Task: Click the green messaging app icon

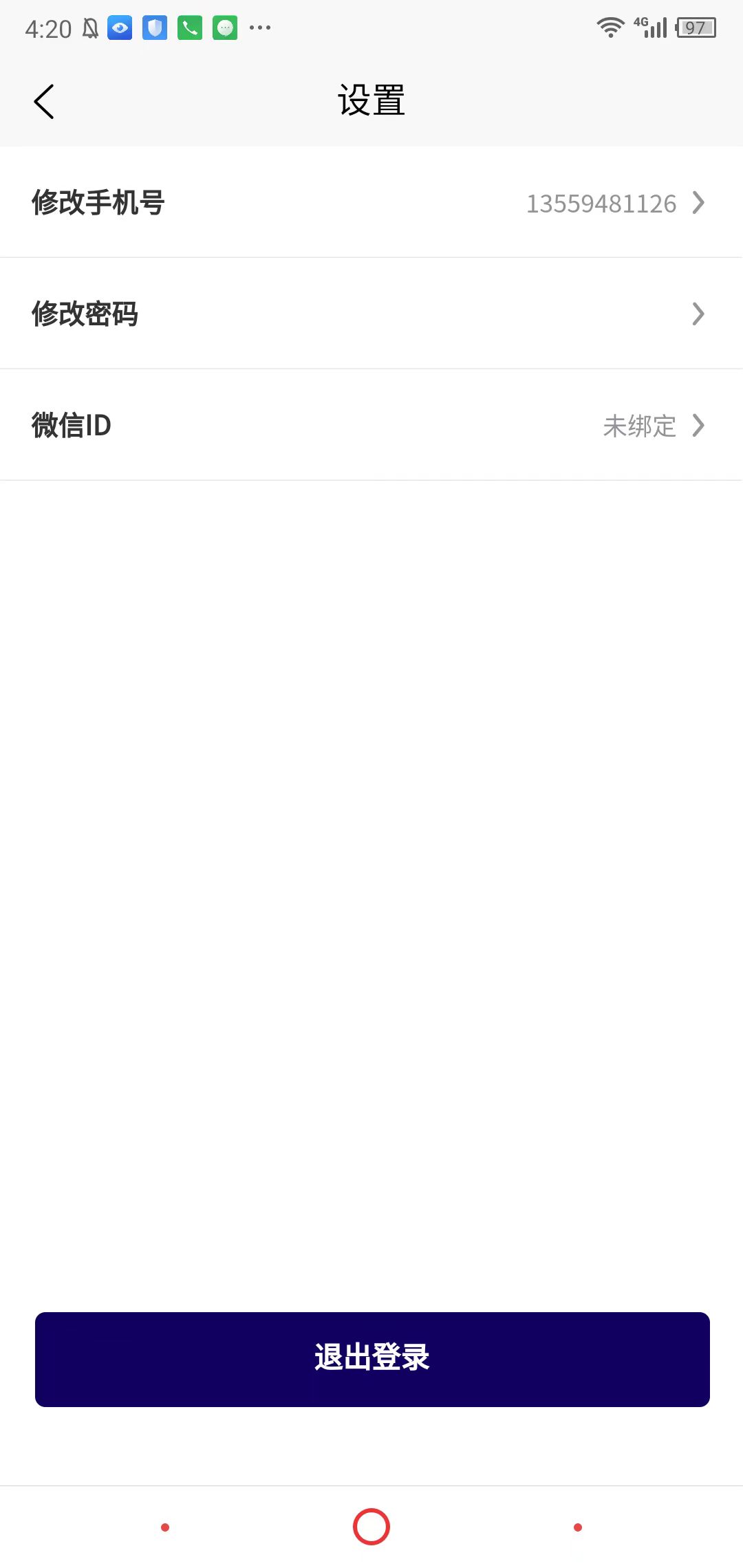Action: coord(225,28)
